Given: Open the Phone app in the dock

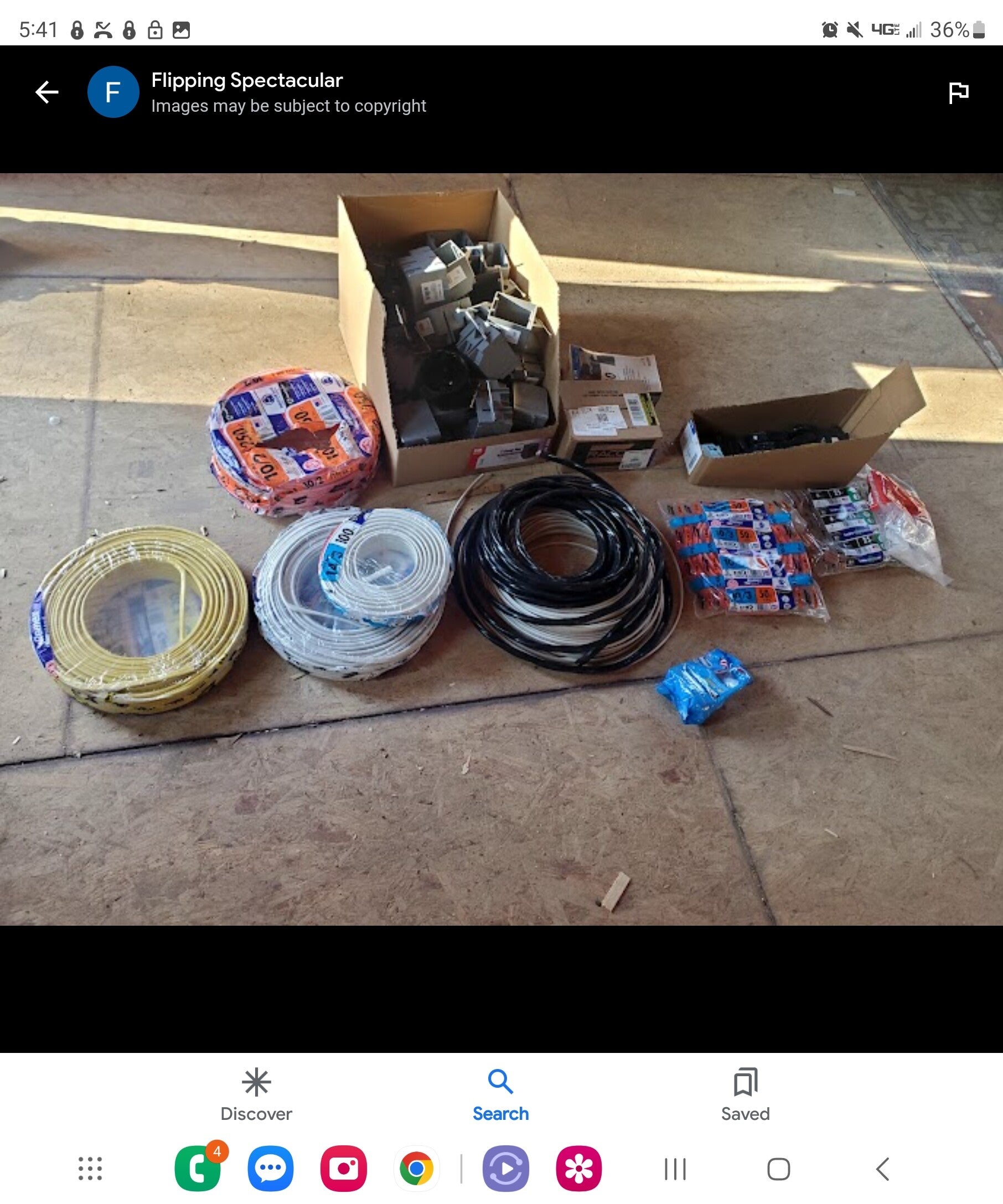Looking at the screenshot, I should coord(198,1169).
